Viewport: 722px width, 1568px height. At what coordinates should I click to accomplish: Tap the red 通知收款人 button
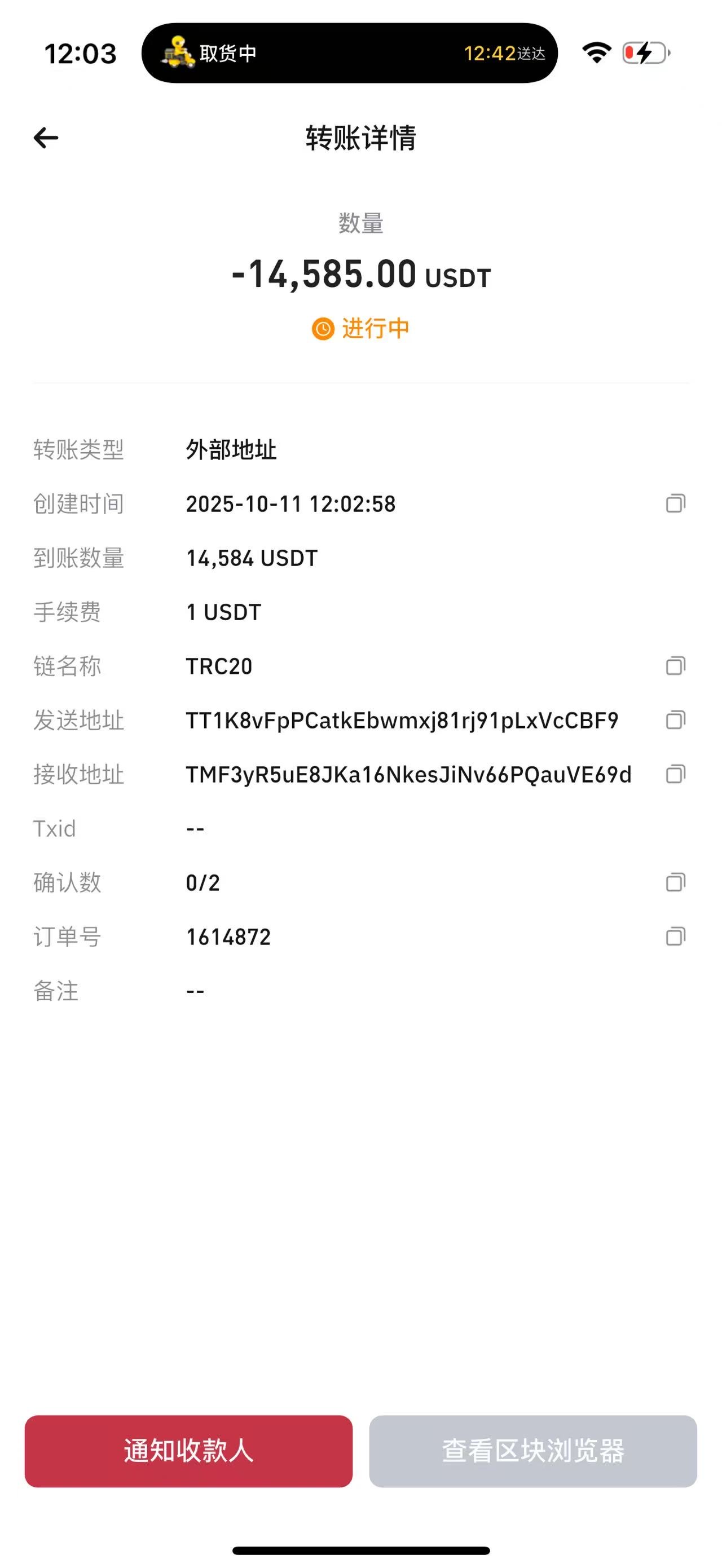[189, 1451]
